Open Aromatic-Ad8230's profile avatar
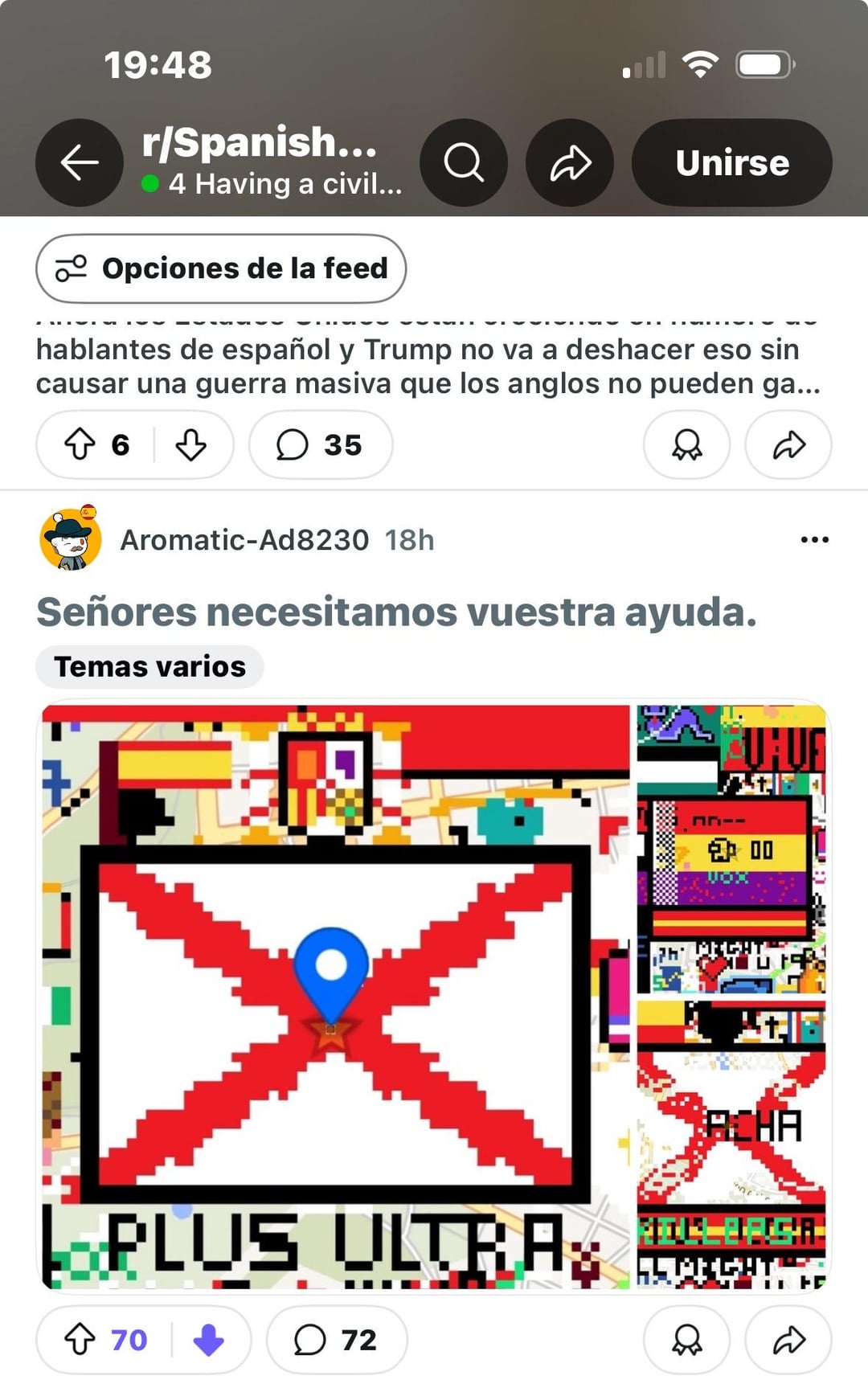Screen dimensions: 868x1384 point(71,539)
